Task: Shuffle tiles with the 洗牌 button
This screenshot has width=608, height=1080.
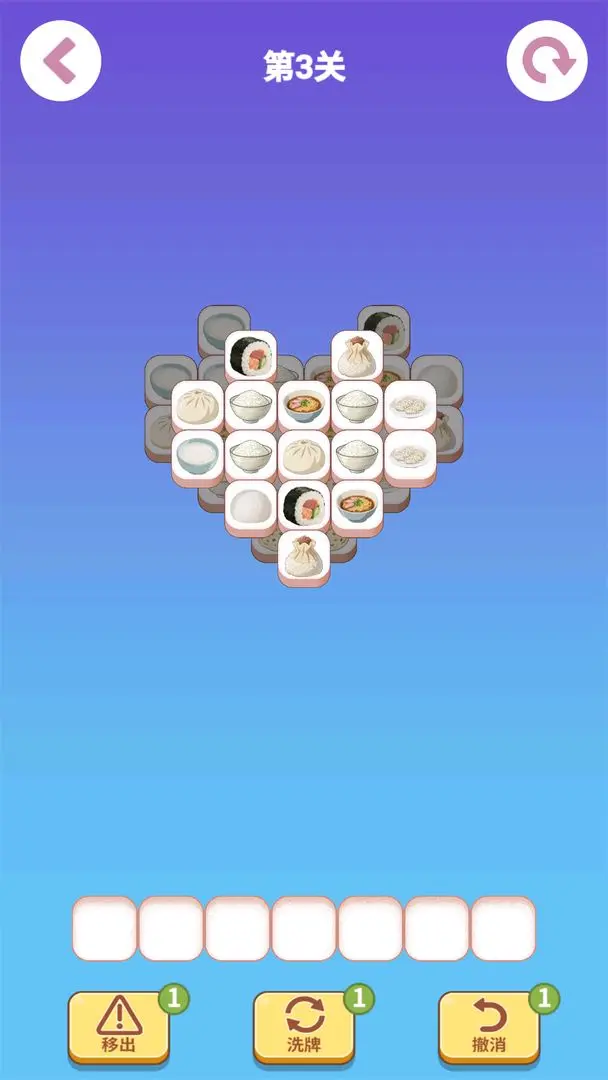Action: tap(304, 1025)
